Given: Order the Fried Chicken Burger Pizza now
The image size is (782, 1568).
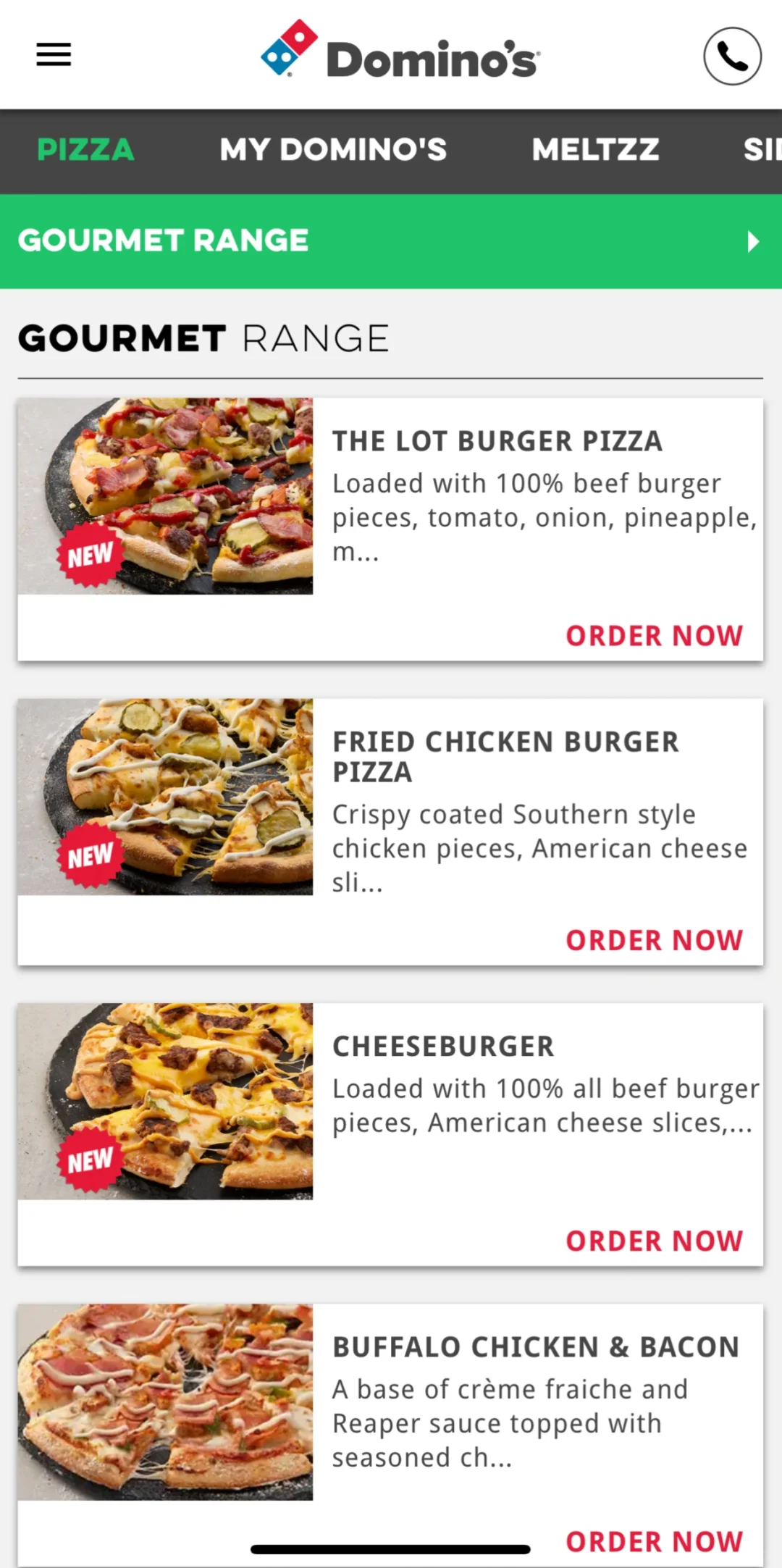Looking at the screenshot, I should click(x=654, y=940).
